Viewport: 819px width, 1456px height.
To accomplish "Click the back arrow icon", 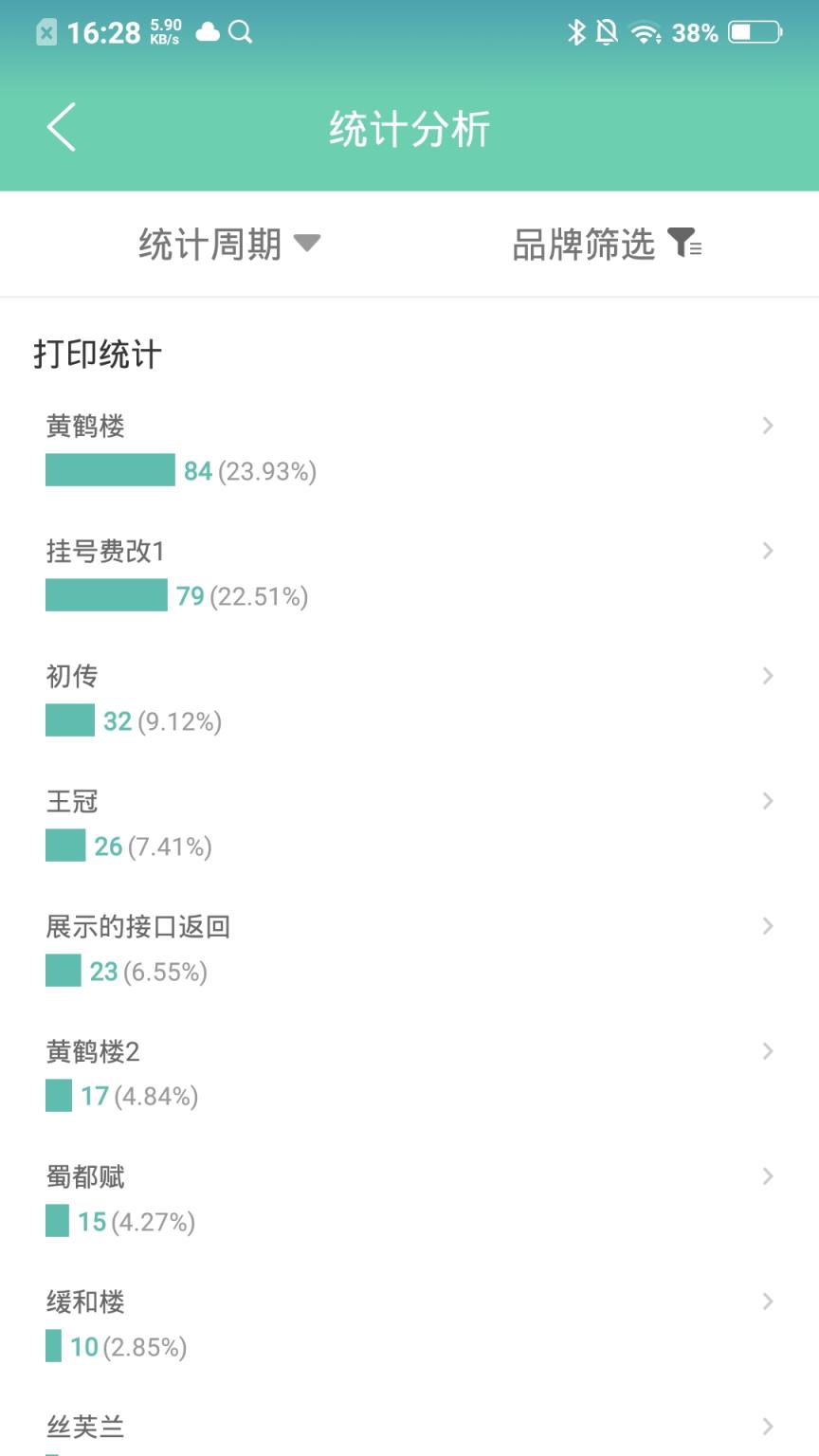I will (x=61, y=129).
